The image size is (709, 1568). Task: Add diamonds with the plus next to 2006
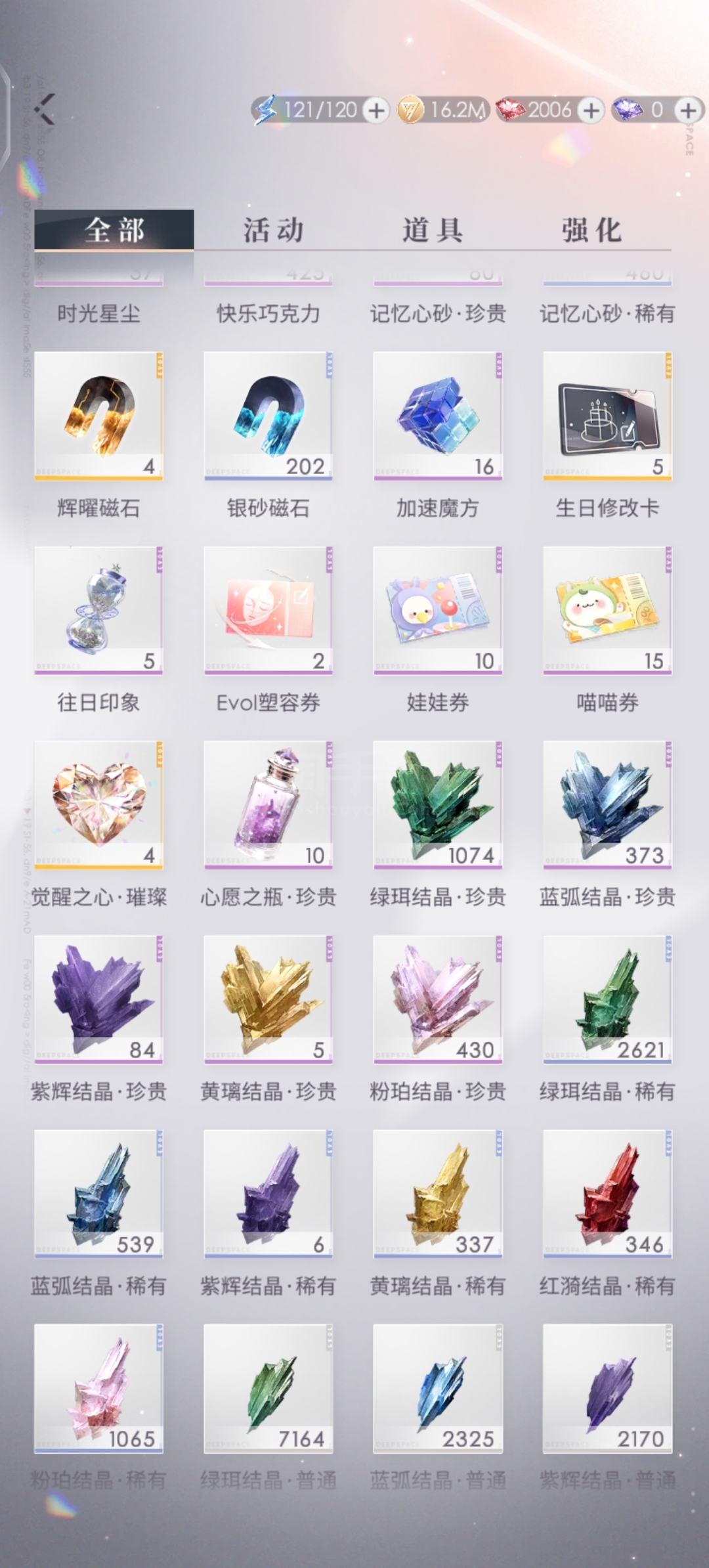591,110
